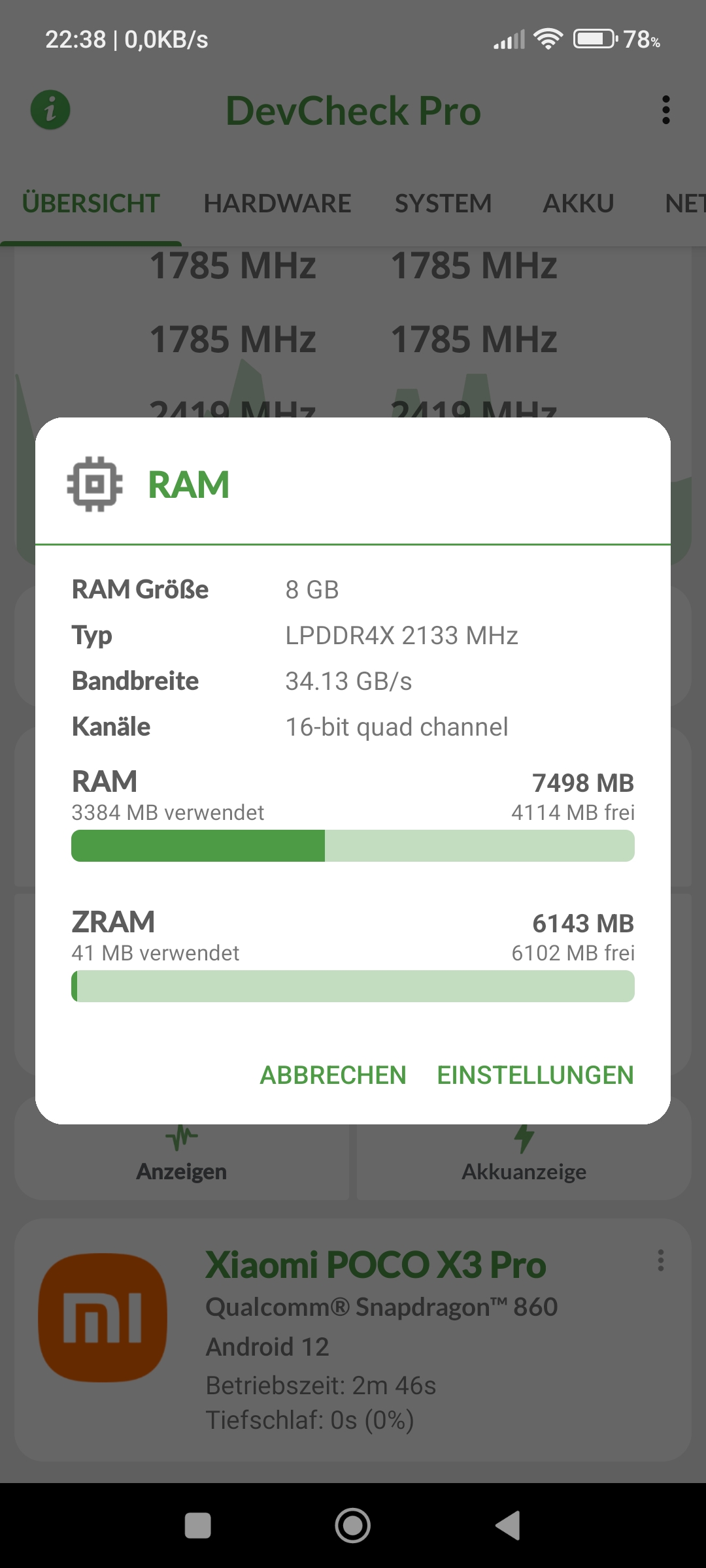Go back with the system back button
This screenshot has height=1568, width=706.
point(508,1526)
